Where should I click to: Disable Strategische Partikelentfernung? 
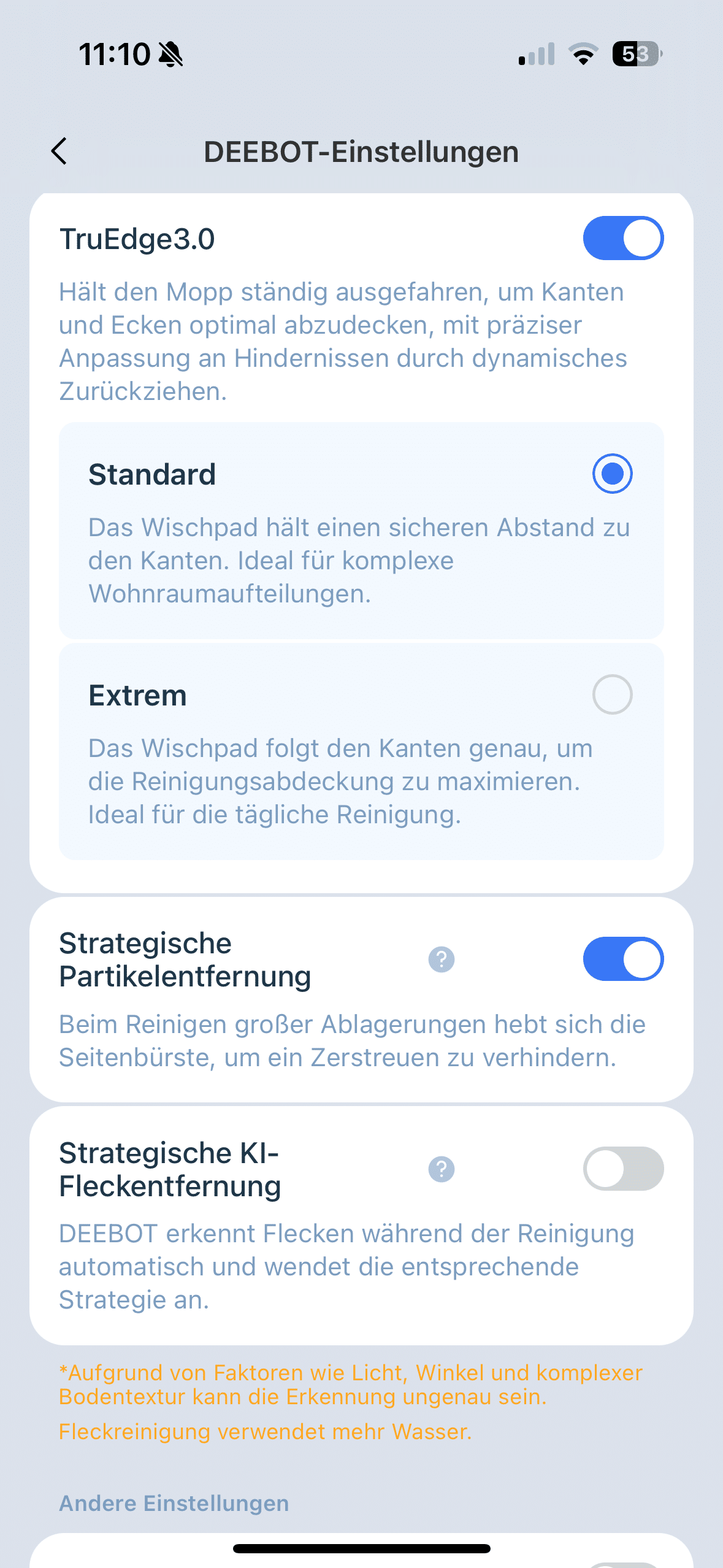(x=622, y=959)
